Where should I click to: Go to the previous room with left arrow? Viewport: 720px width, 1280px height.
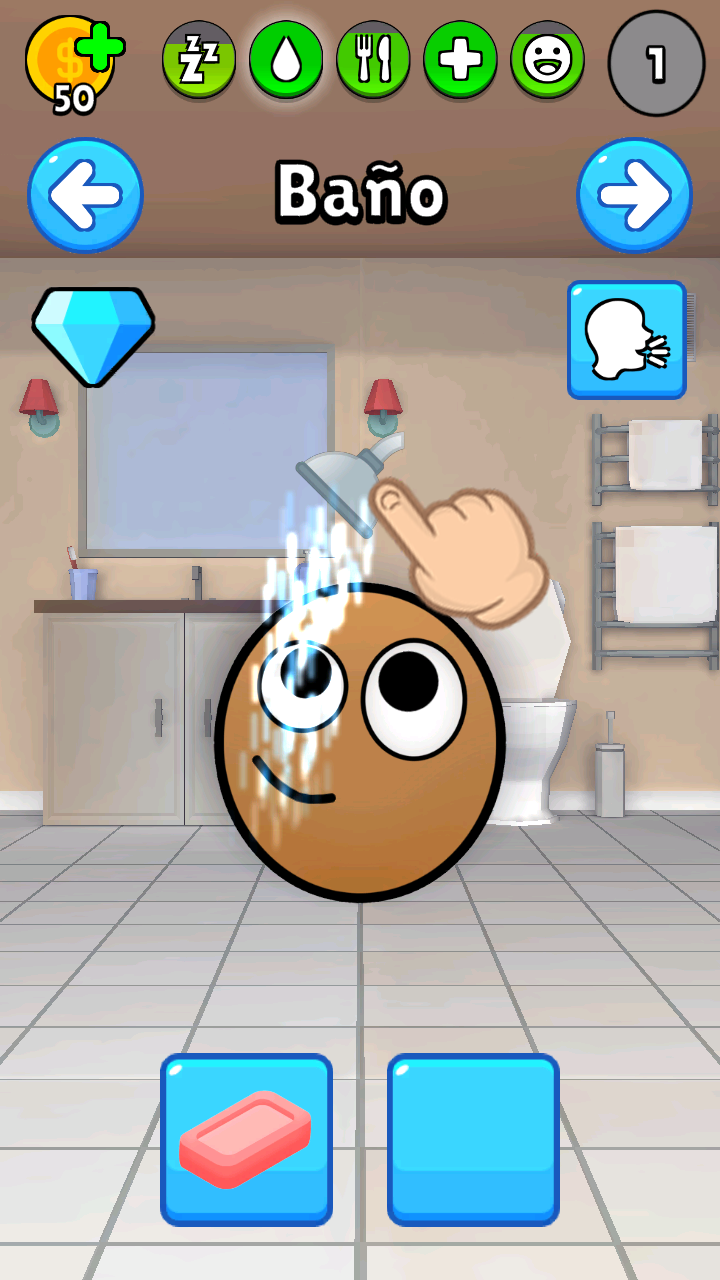(x=85, y=195)
